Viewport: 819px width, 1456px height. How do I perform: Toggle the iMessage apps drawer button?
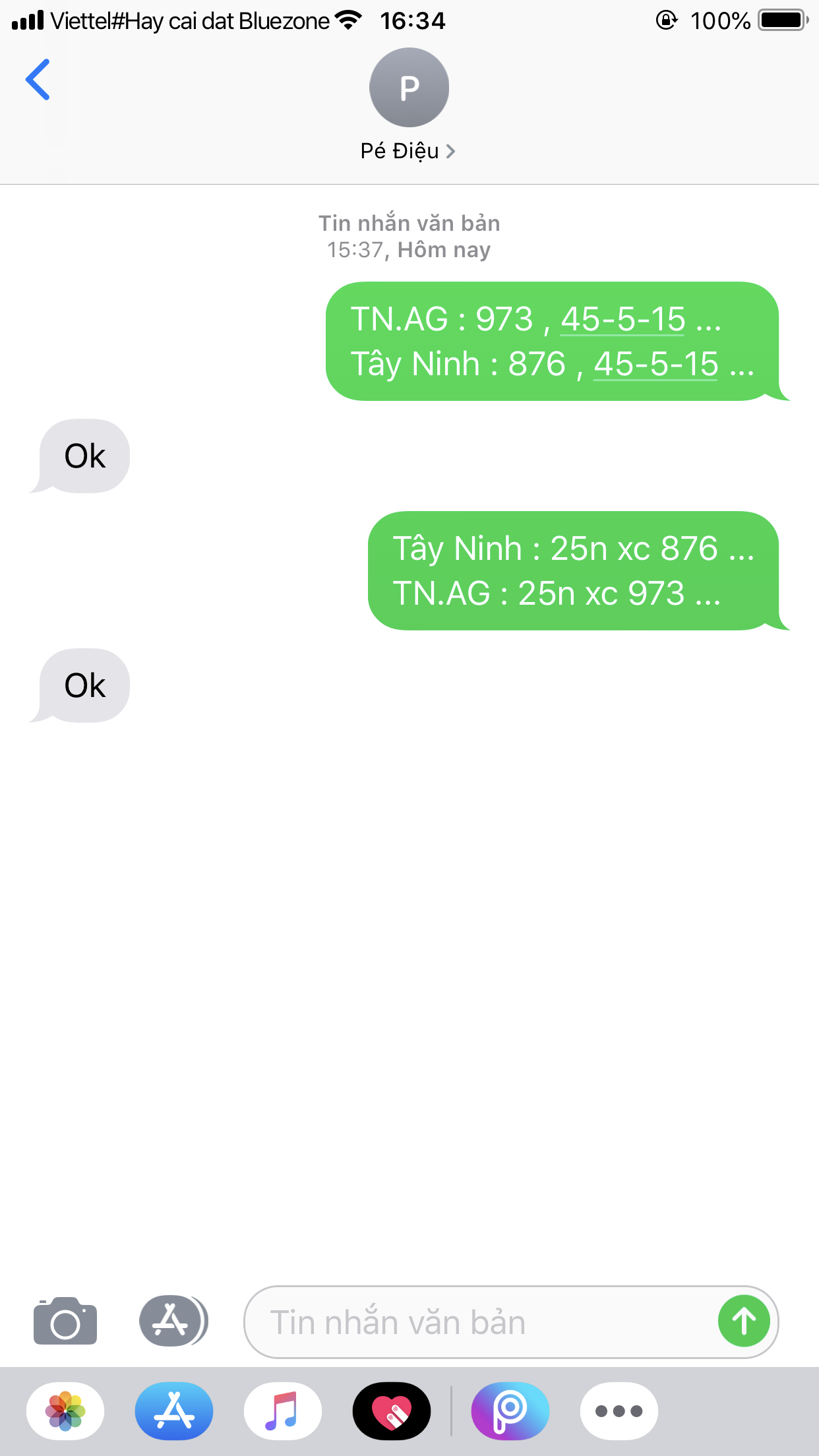[173, 1321]
